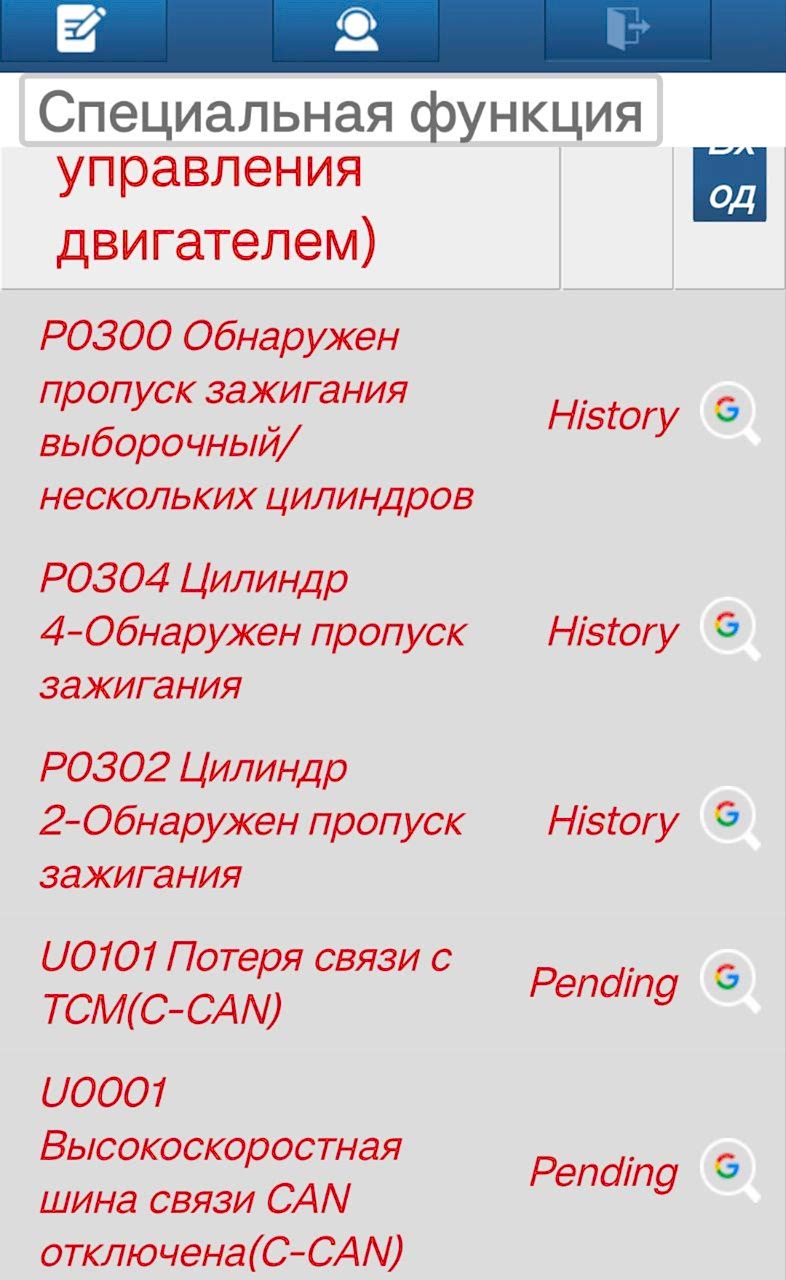Search Google for code P0302

pos(729,819)
